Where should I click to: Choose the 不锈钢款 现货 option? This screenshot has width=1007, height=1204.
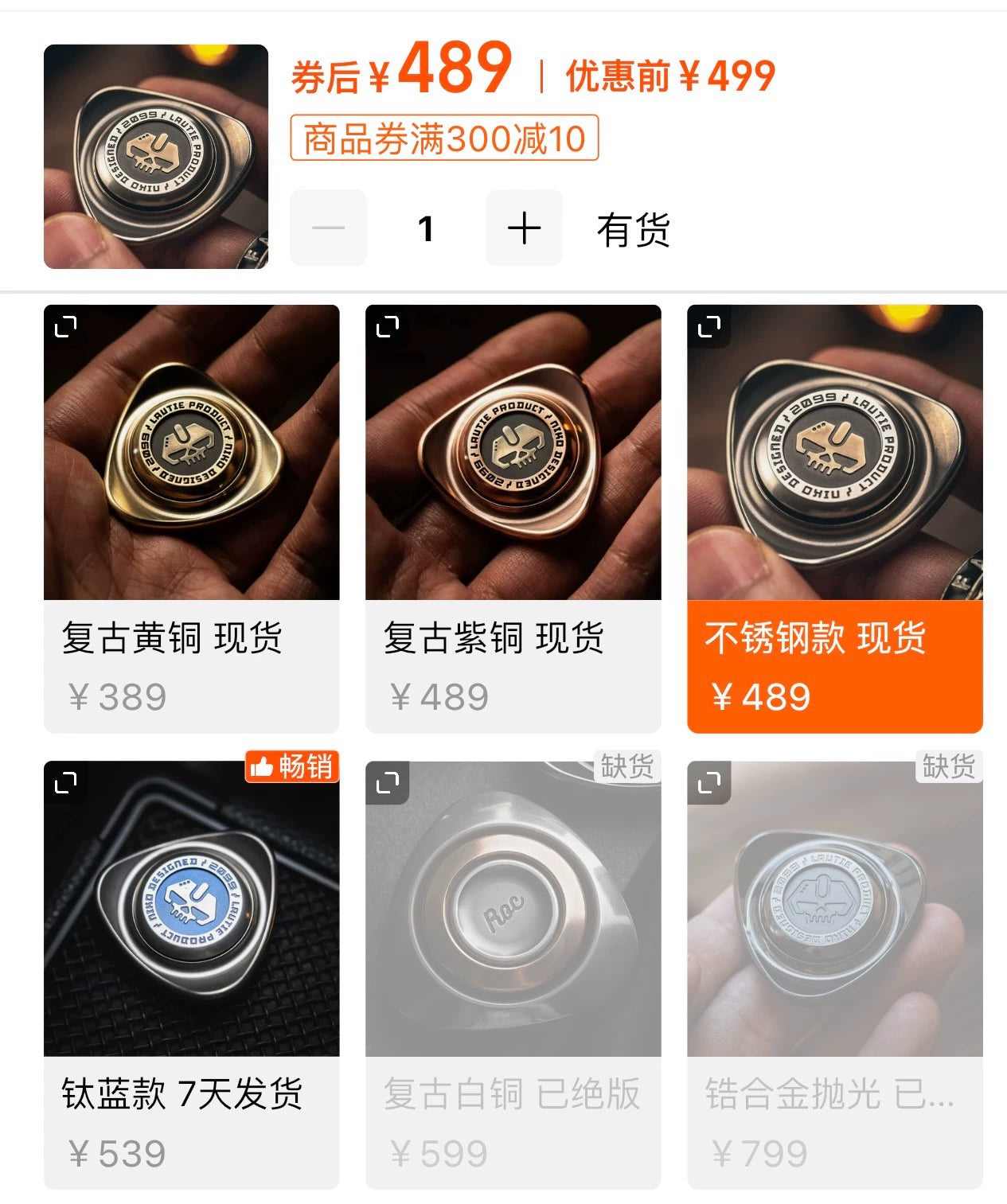pyautogui.click(x=834, y=665)
